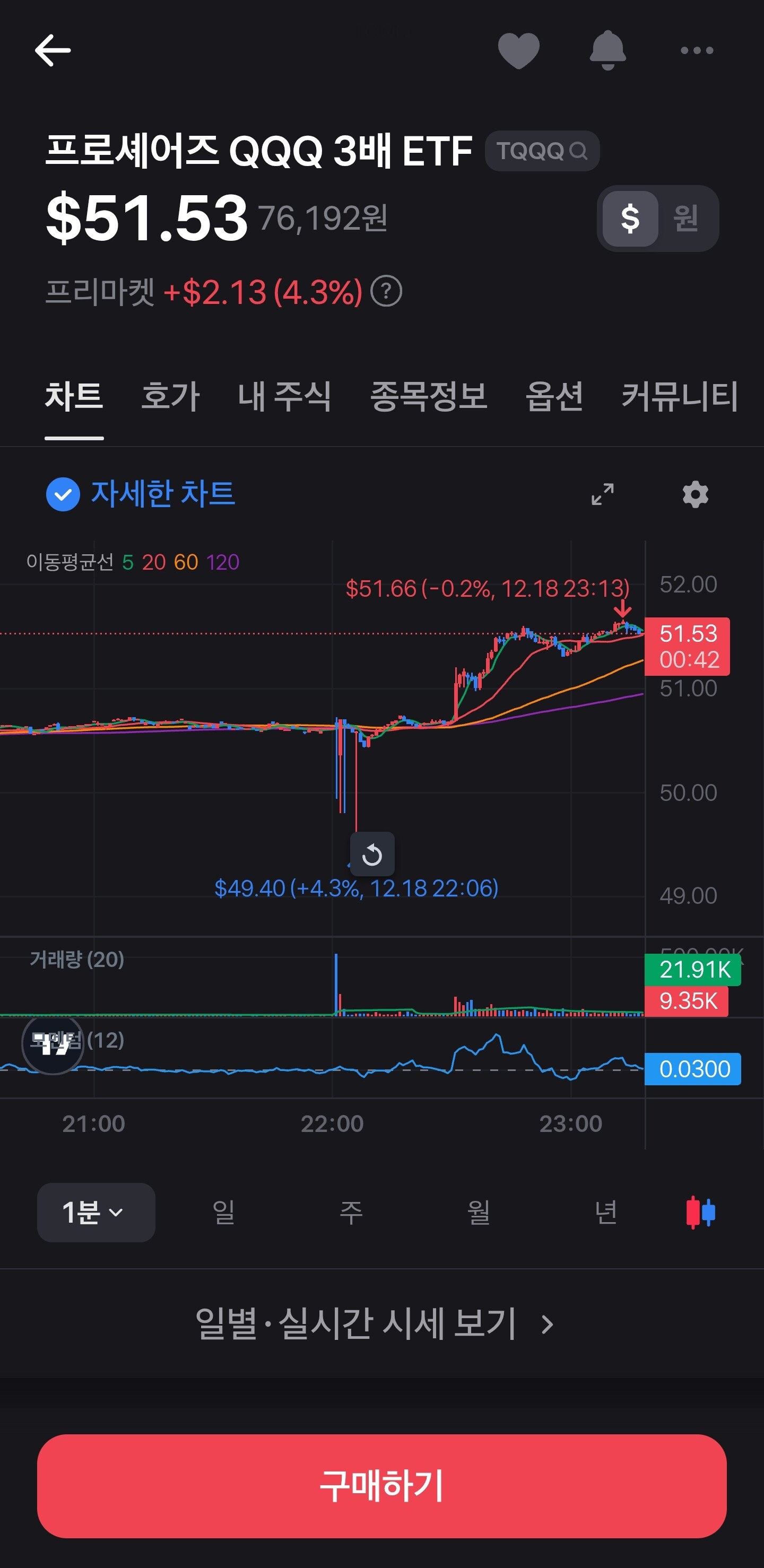Open the 1분 interval dropdown

tap(95, 1213)
